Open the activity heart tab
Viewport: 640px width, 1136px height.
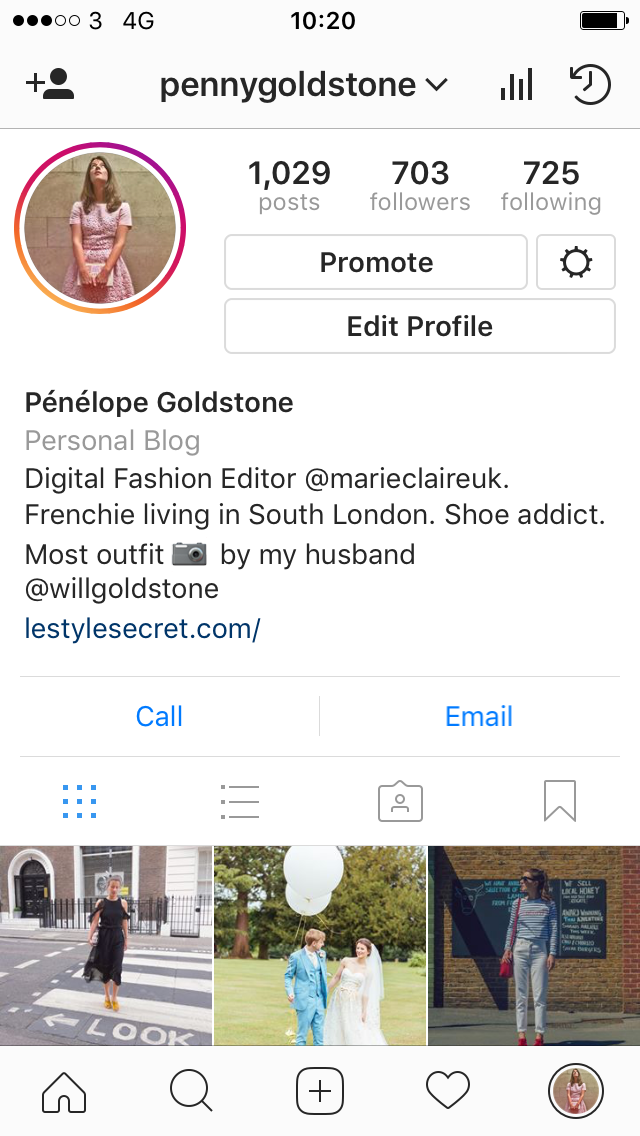click(448, 1091)
